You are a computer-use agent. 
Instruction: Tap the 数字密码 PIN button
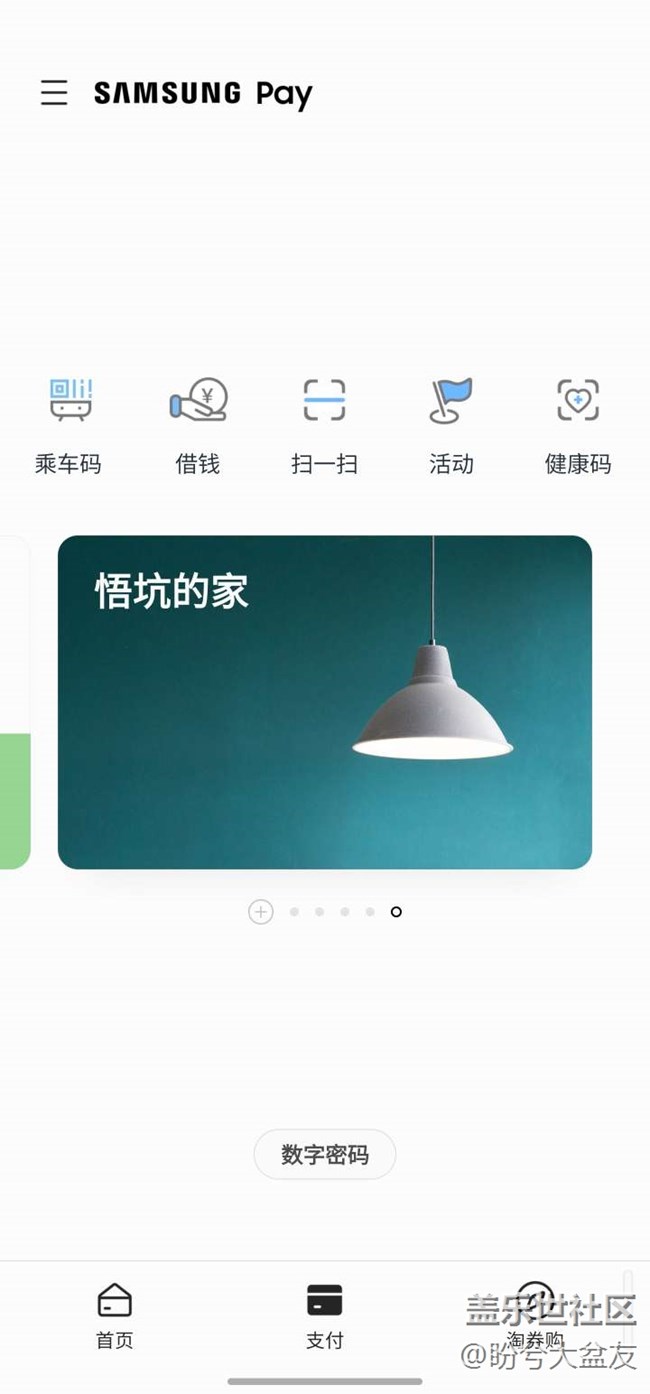(x=324, y=1155)
